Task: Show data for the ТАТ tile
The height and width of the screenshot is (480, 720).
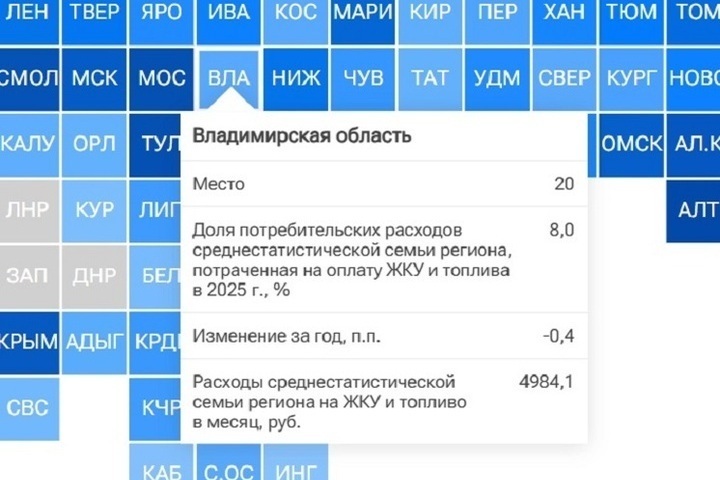Action: pos(430,79)
